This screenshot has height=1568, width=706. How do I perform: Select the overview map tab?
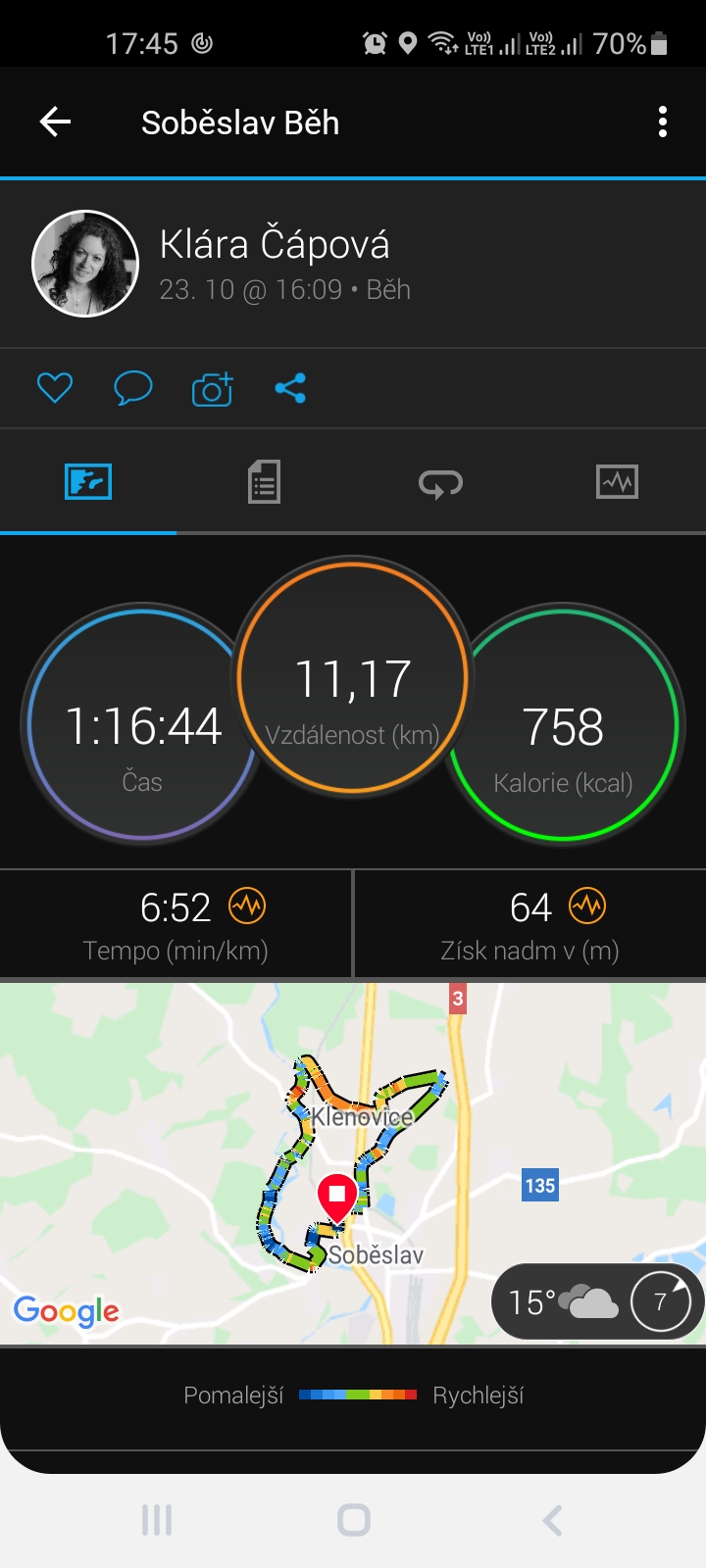coord(88,482)
